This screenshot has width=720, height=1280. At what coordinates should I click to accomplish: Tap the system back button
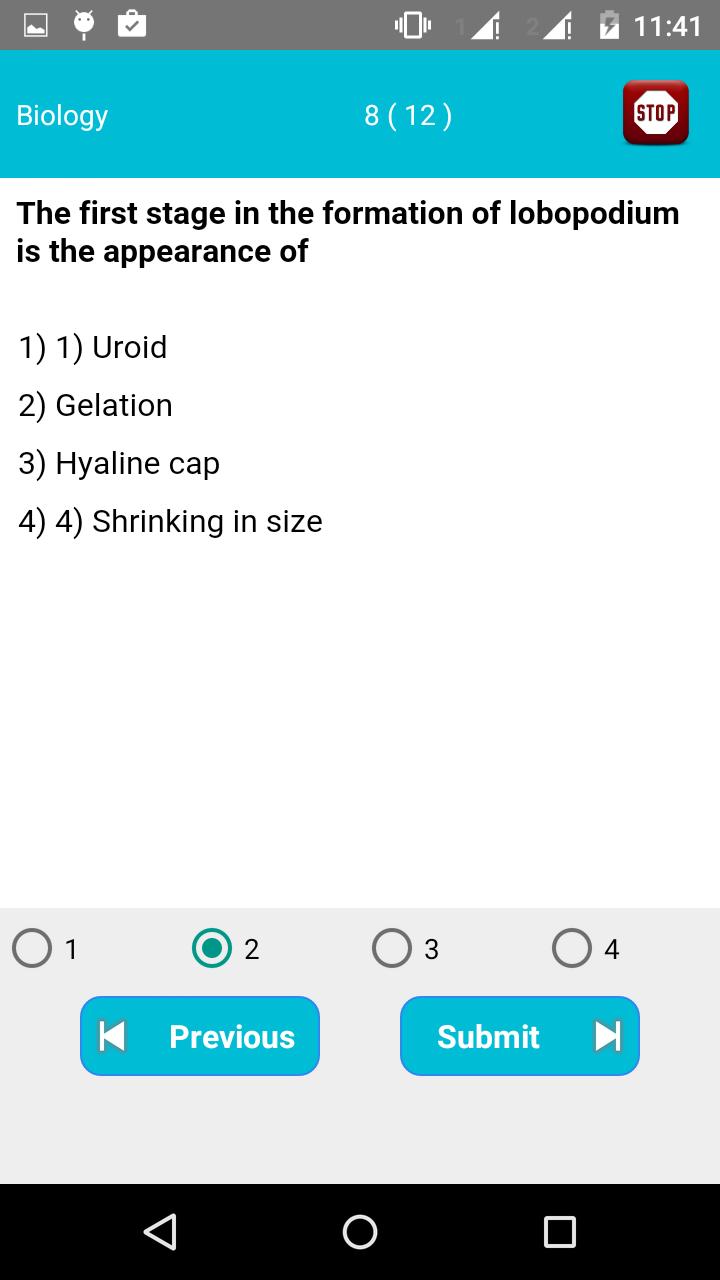coord(160,1231)
